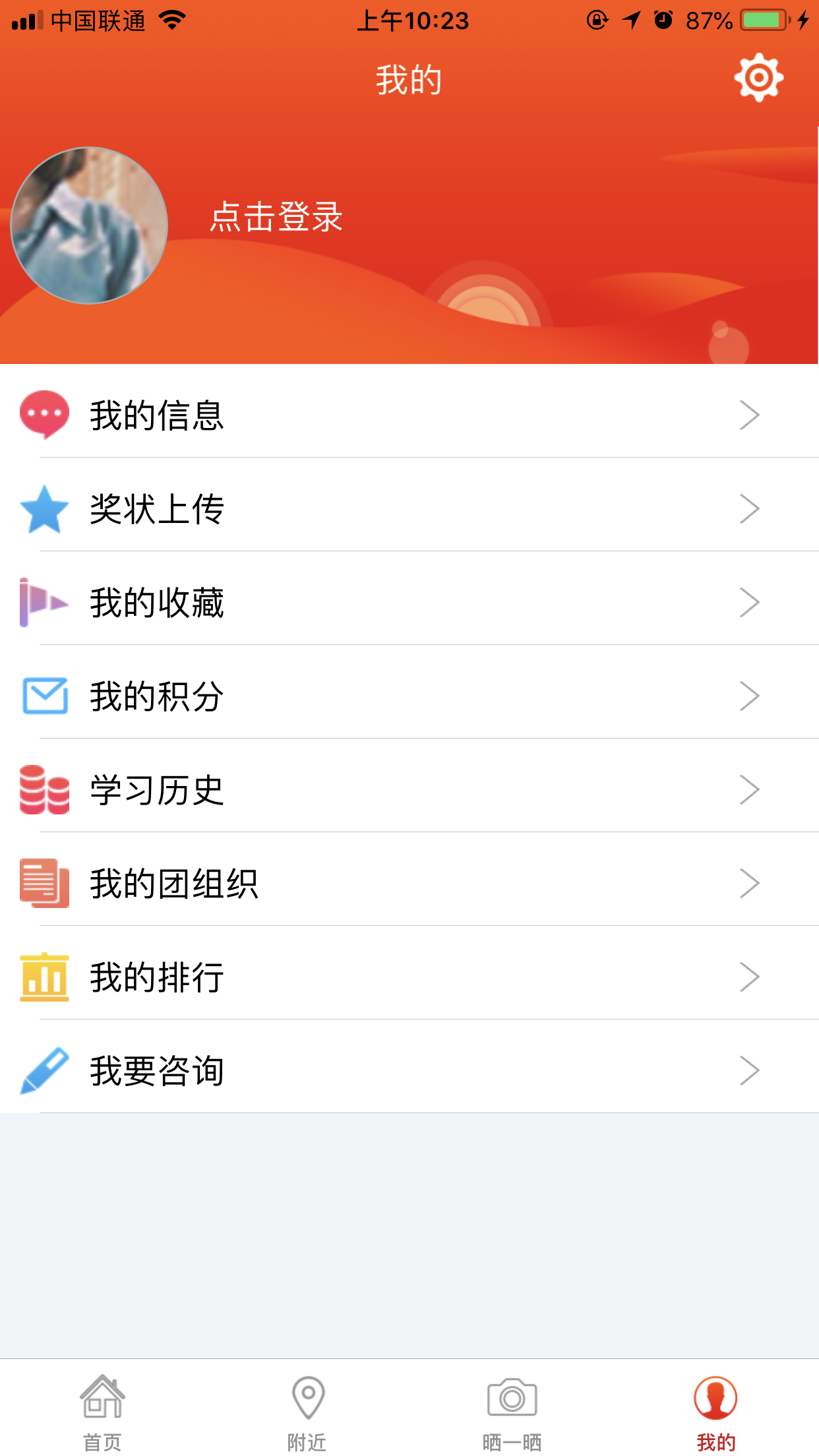Click the 学习历史 coins icon

[44, 789]
